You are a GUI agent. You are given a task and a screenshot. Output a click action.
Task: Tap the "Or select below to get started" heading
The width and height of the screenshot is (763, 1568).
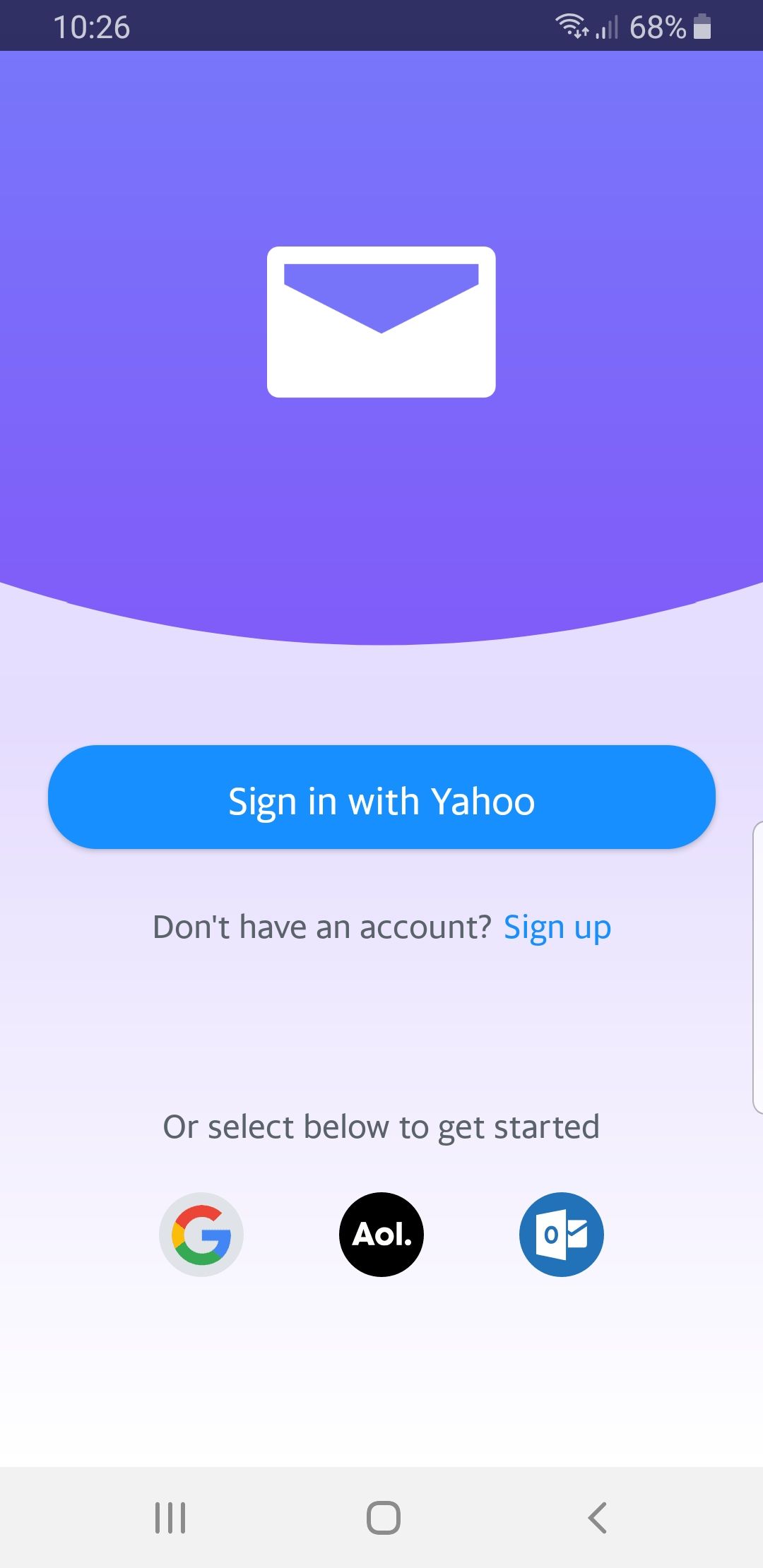(381, 1127)
